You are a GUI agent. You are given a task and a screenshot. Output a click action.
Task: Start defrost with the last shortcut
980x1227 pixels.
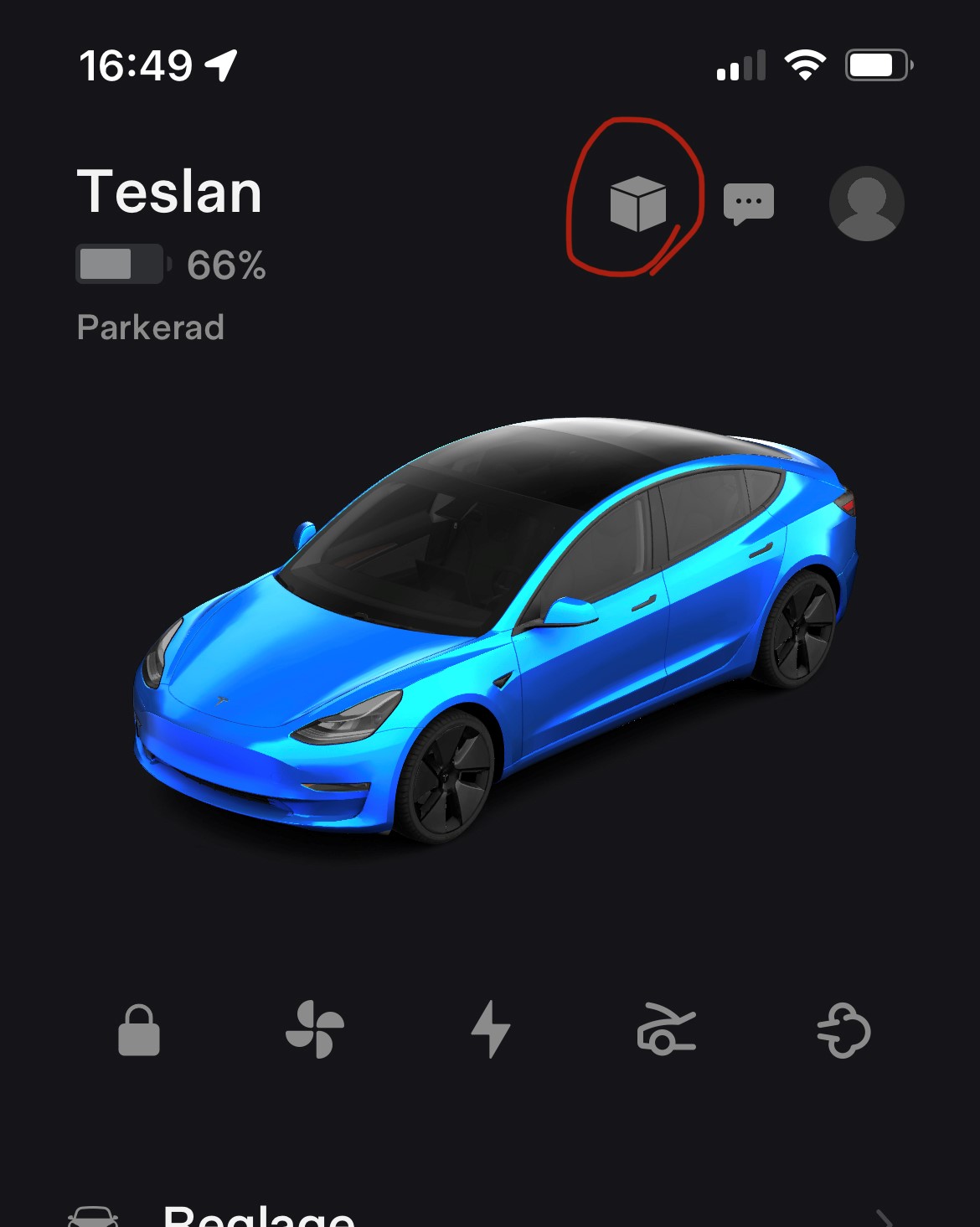[x=843, y=1030]
